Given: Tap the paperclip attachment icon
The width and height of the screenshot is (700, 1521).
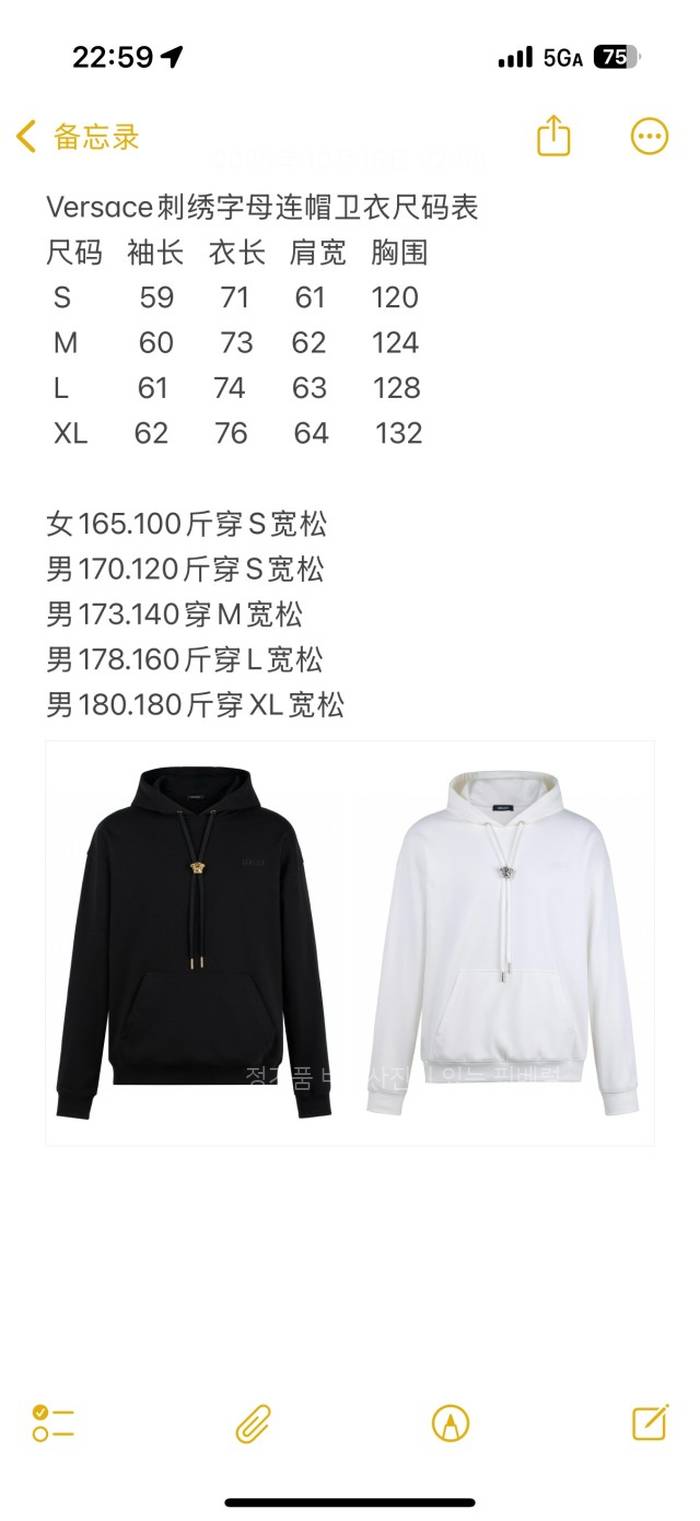Looking at the screenshot, I should click(x=253, y=1422).
